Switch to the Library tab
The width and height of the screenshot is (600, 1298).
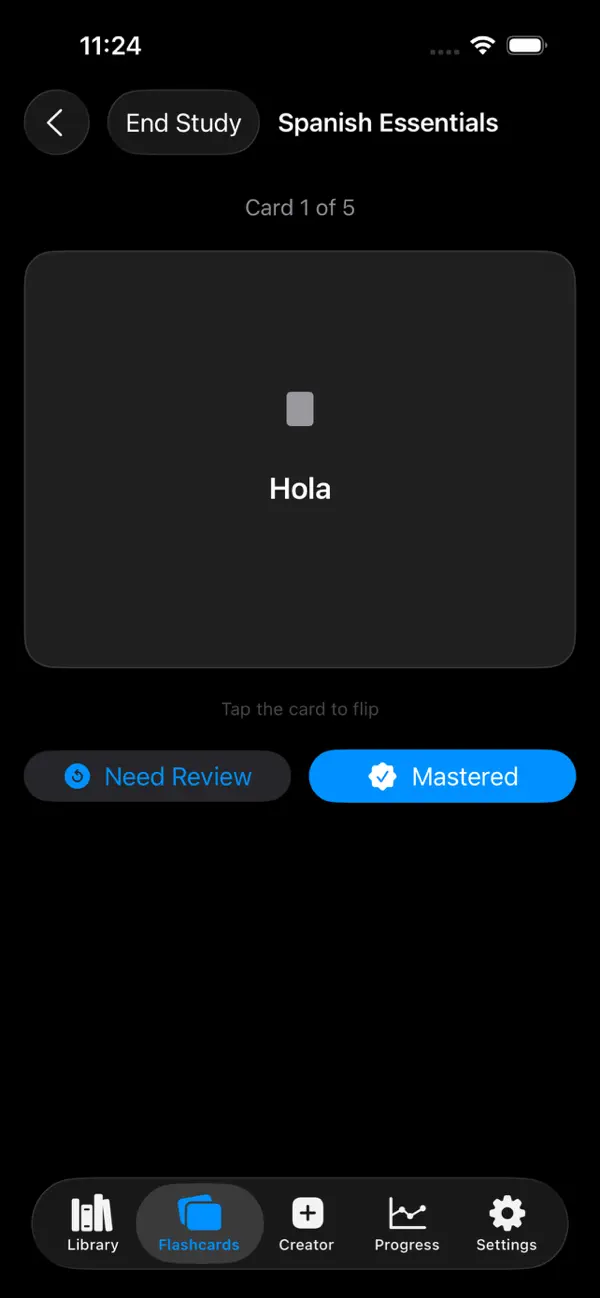(x=93, y=1224)
